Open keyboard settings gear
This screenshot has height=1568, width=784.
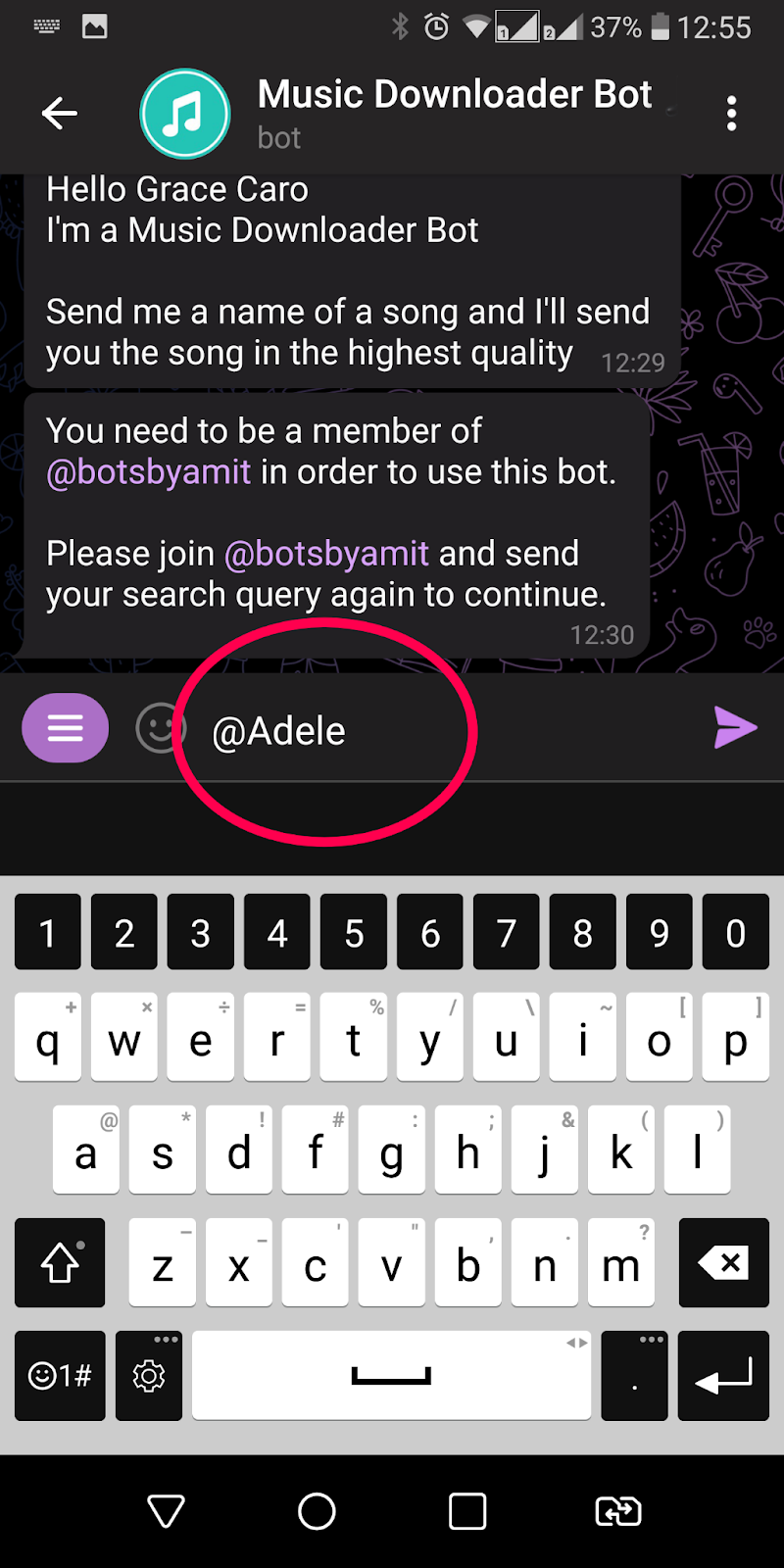pos(149,1376)
